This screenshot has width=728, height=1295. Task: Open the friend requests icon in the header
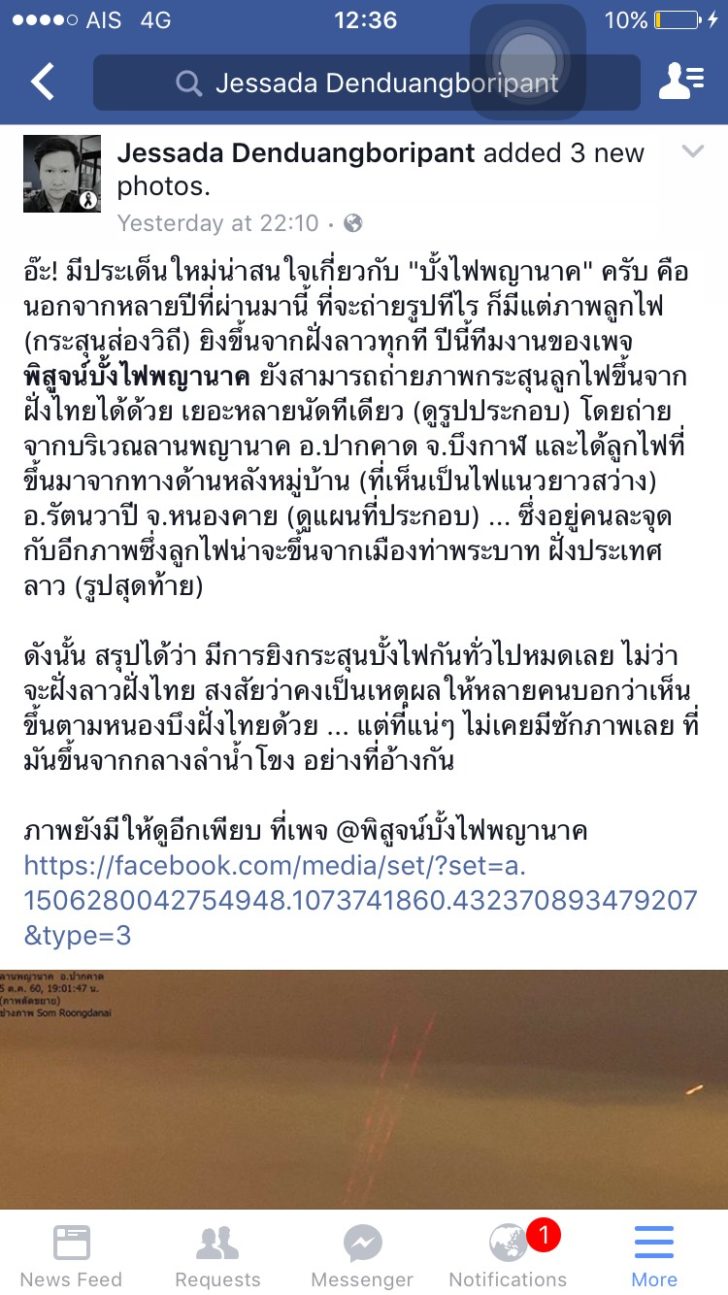pyautogui.click(x=681, y=82)
